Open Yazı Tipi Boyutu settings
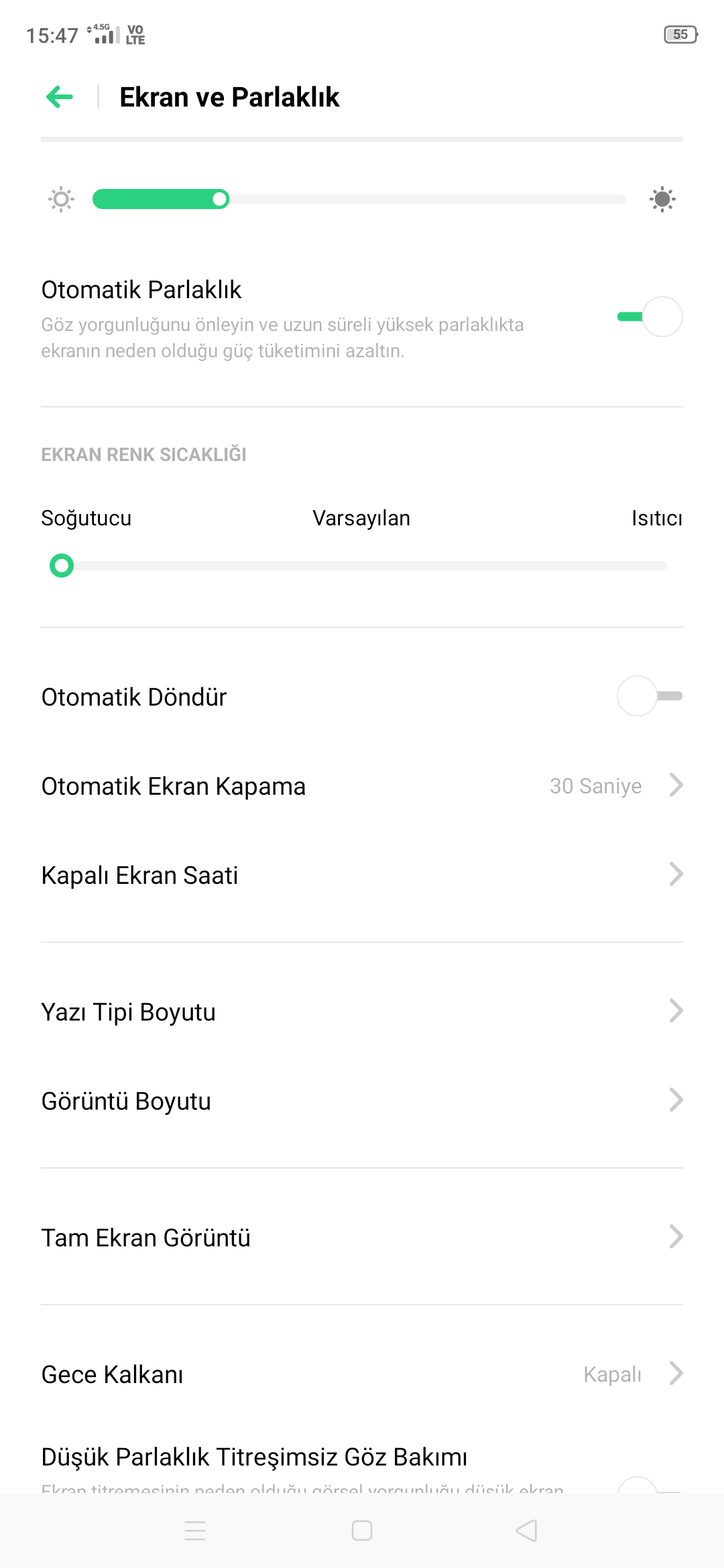 pyautogui.click(x=362, y=1012)
